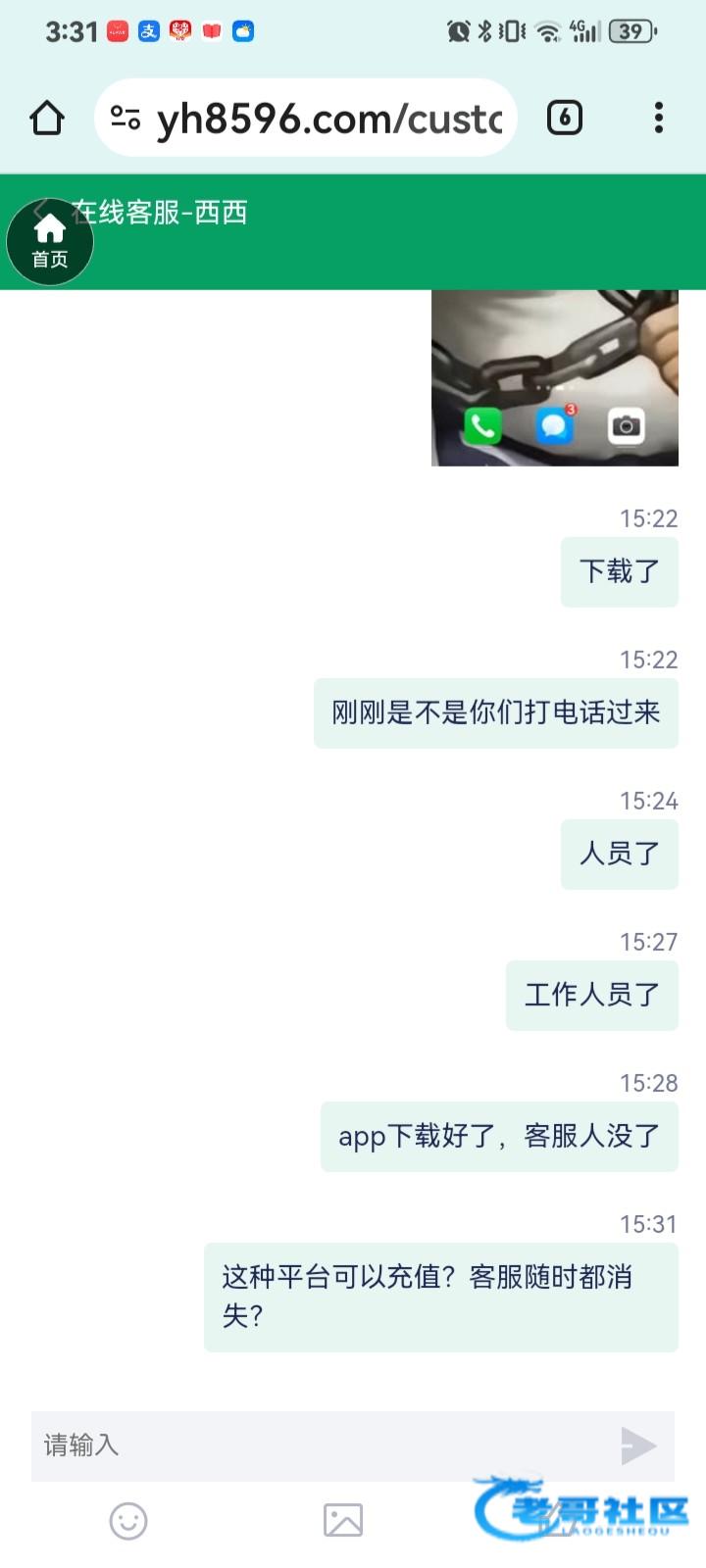Image resolution: width=706 pixels, height=1568 pixels.
Task: Open the emoji picker
Action: pos(128,1521)
